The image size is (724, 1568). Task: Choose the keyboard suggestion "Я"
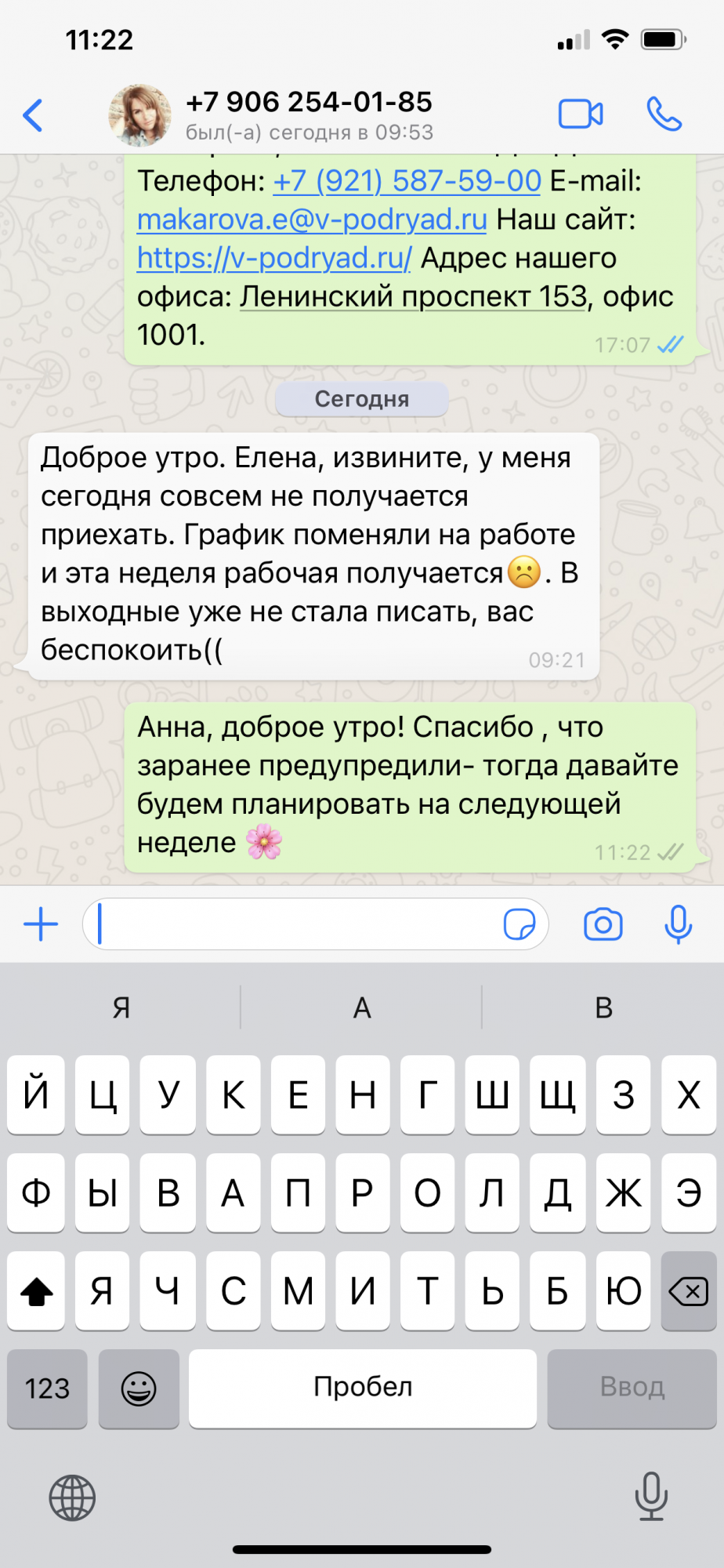coord(121,1007)
